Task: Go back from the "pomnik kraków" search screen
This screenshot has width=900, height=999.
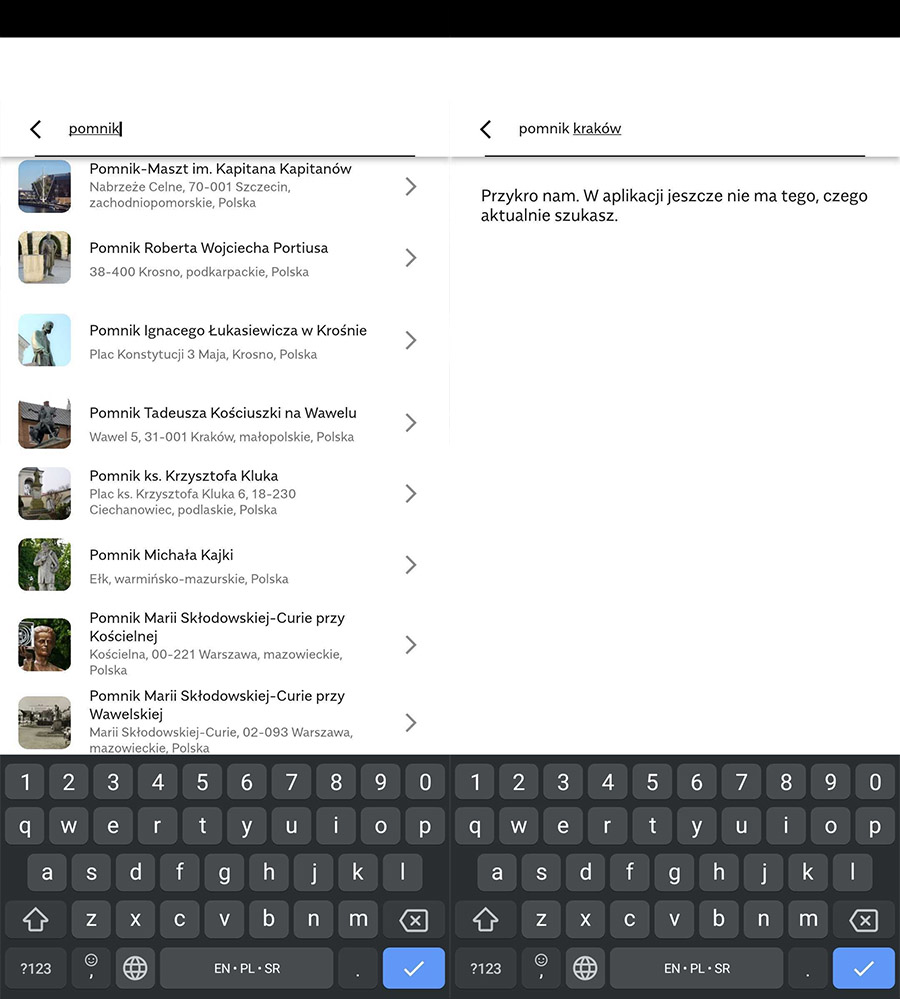Action: click(x=485, y=129)
